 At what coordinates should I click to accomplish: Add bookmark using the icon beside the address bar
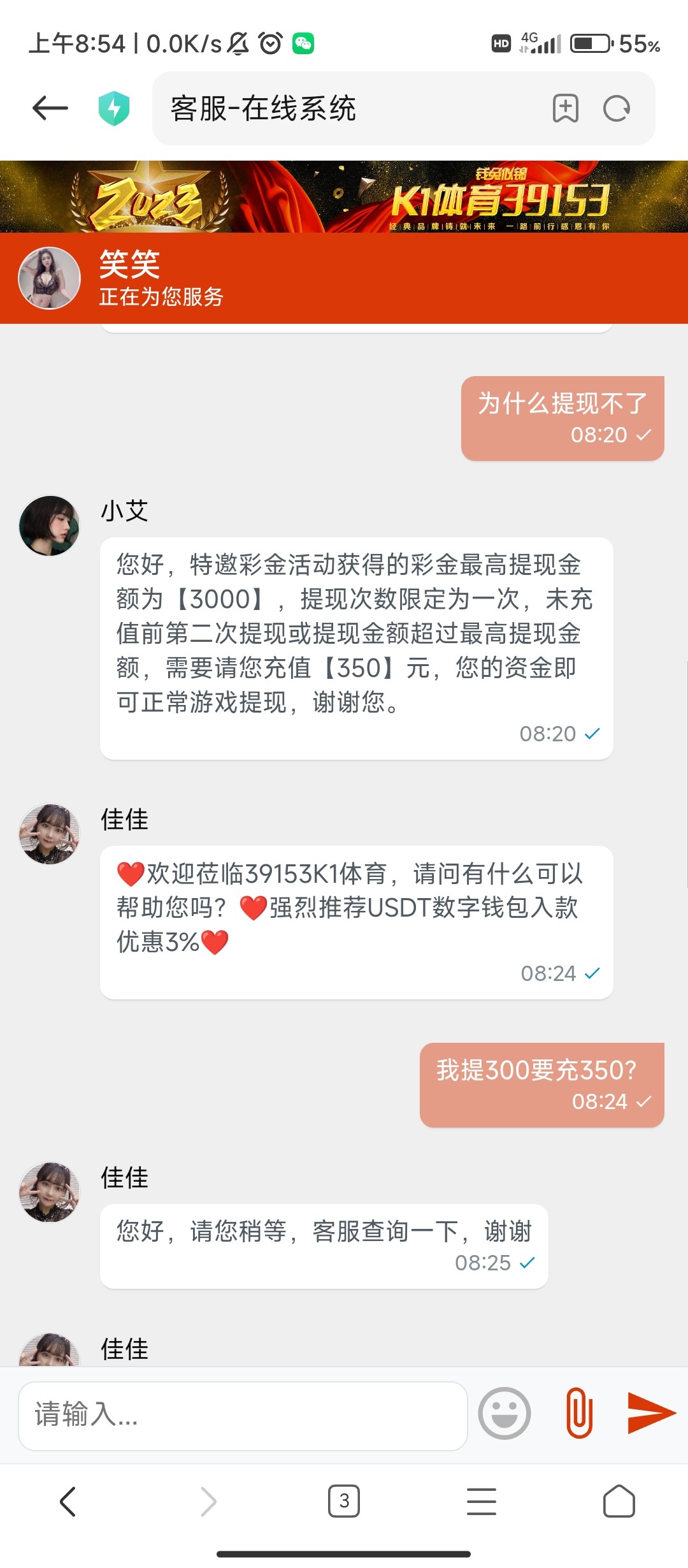tap(564, 108)
